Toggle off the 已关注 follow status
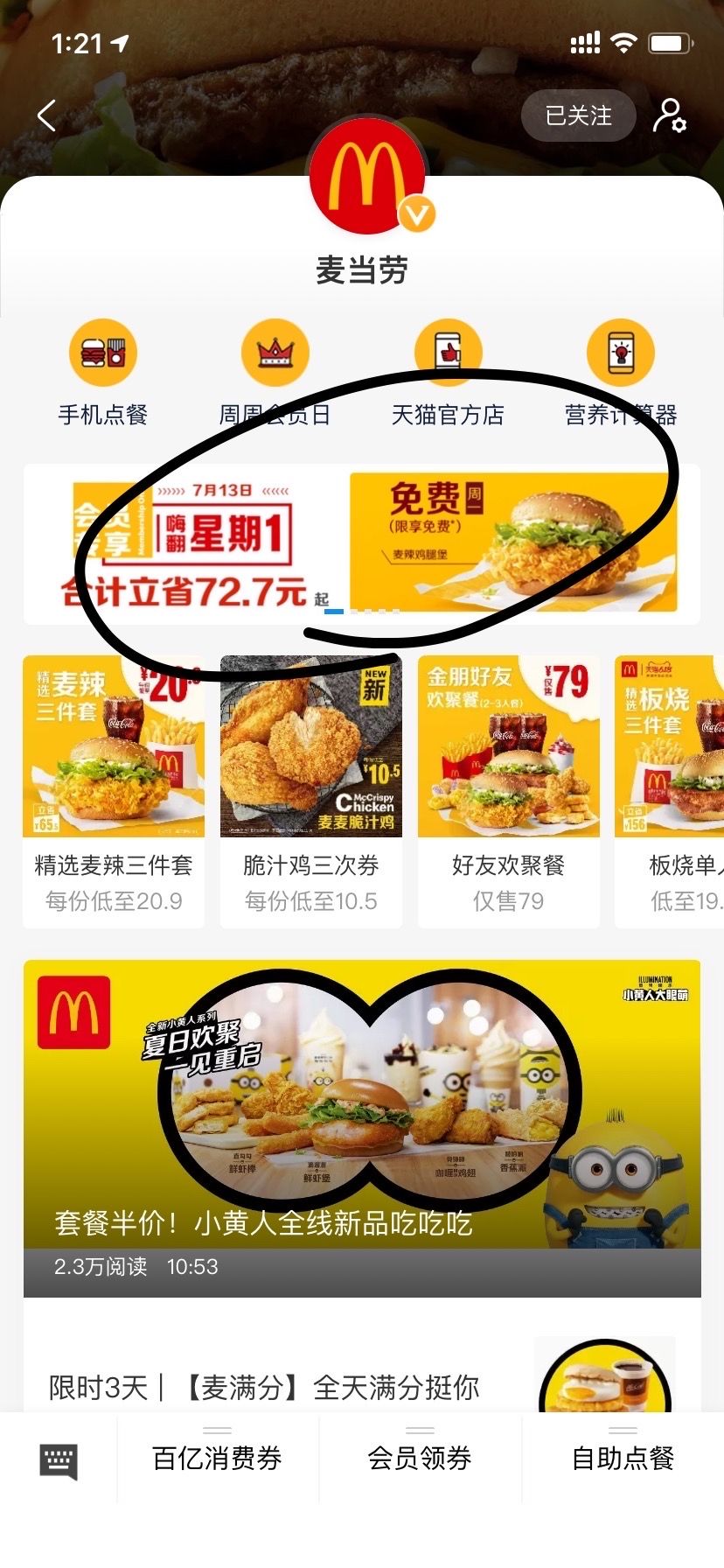The width and height of the screenshot is (724, 1568). (x=577, y=115)
